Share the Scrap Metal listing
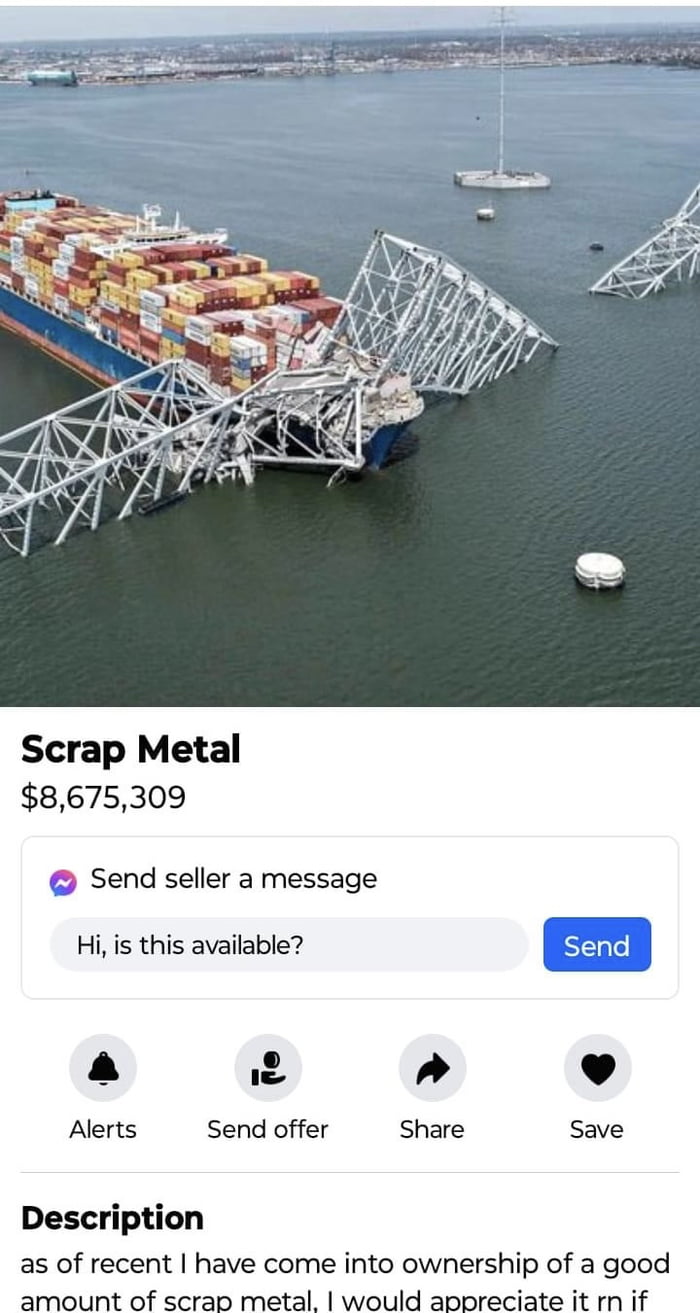The height and width of the screenshot is (1313, 700). click(x=432, y=1068)
